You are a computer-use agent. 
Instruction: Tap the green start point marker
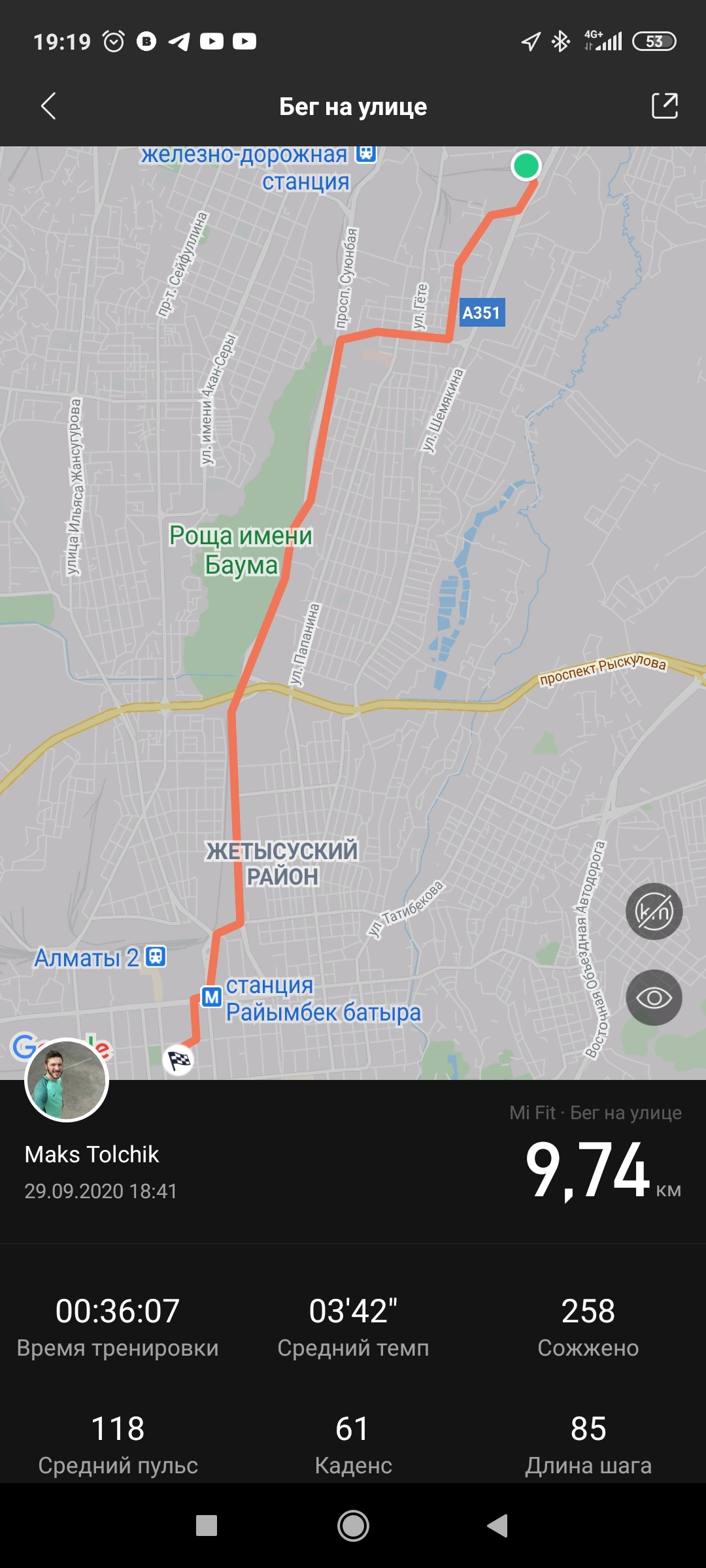(x=526, y=165)
